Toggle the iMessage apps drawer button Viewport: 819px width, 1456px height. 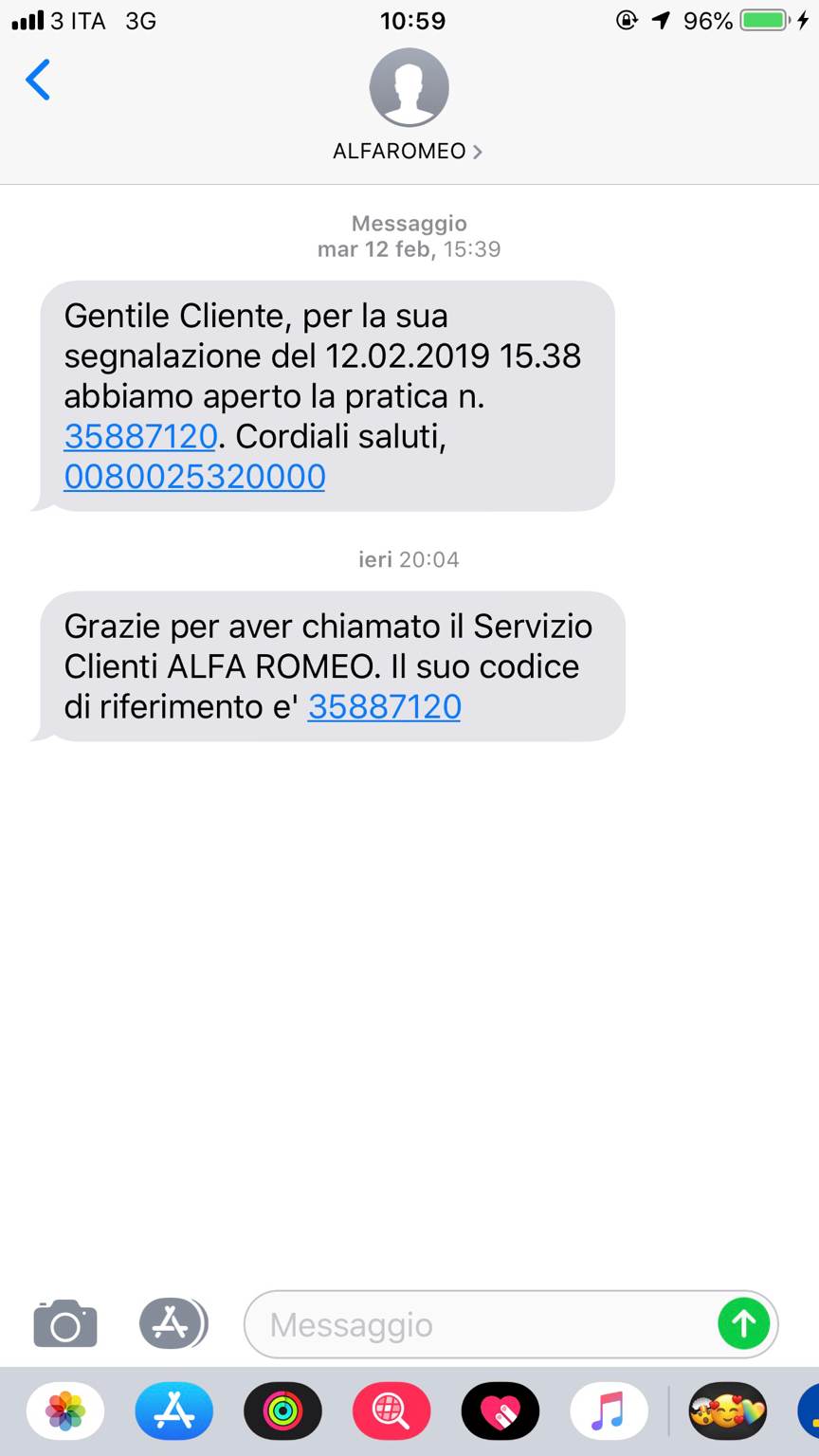tap(172, 1323)
